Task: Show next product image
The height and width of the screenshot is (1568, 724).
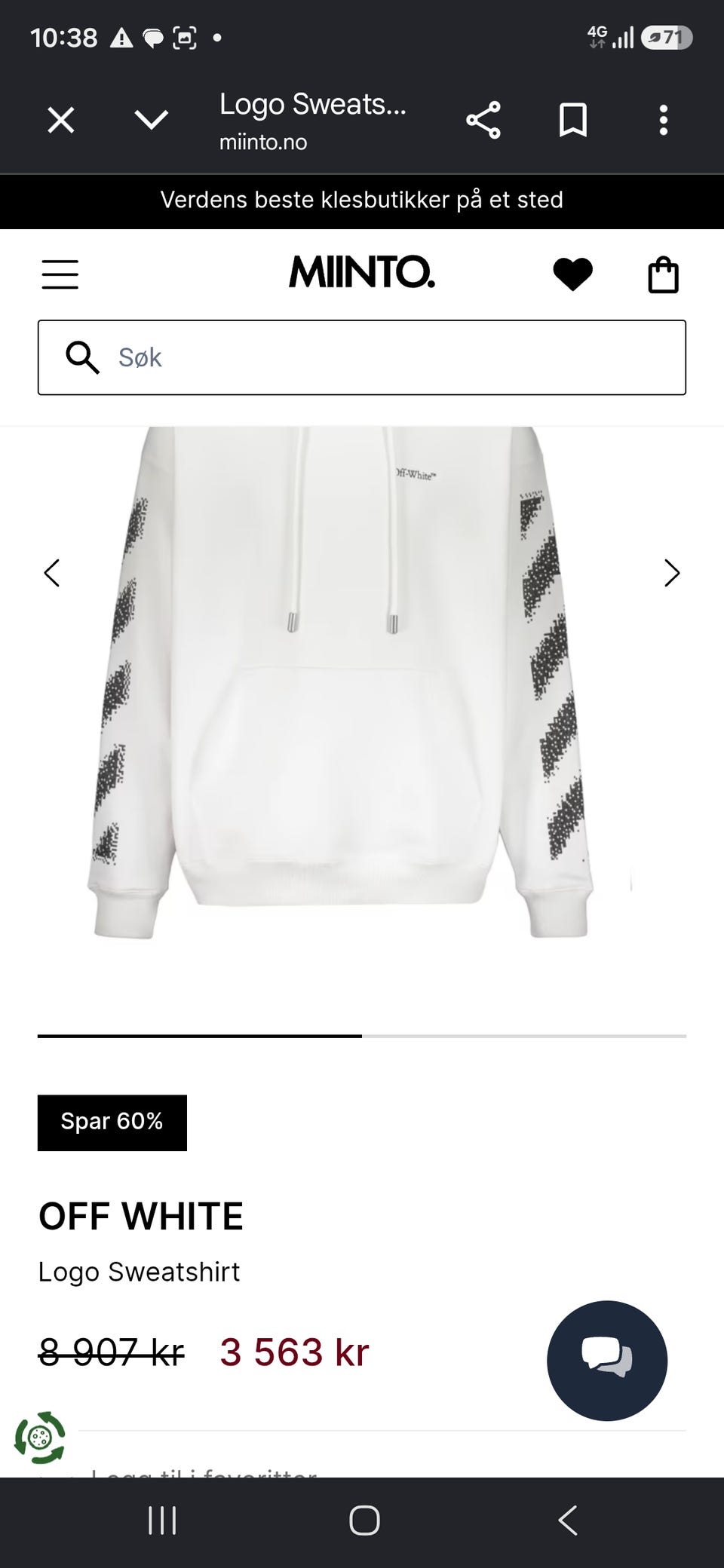Action: 672,573
